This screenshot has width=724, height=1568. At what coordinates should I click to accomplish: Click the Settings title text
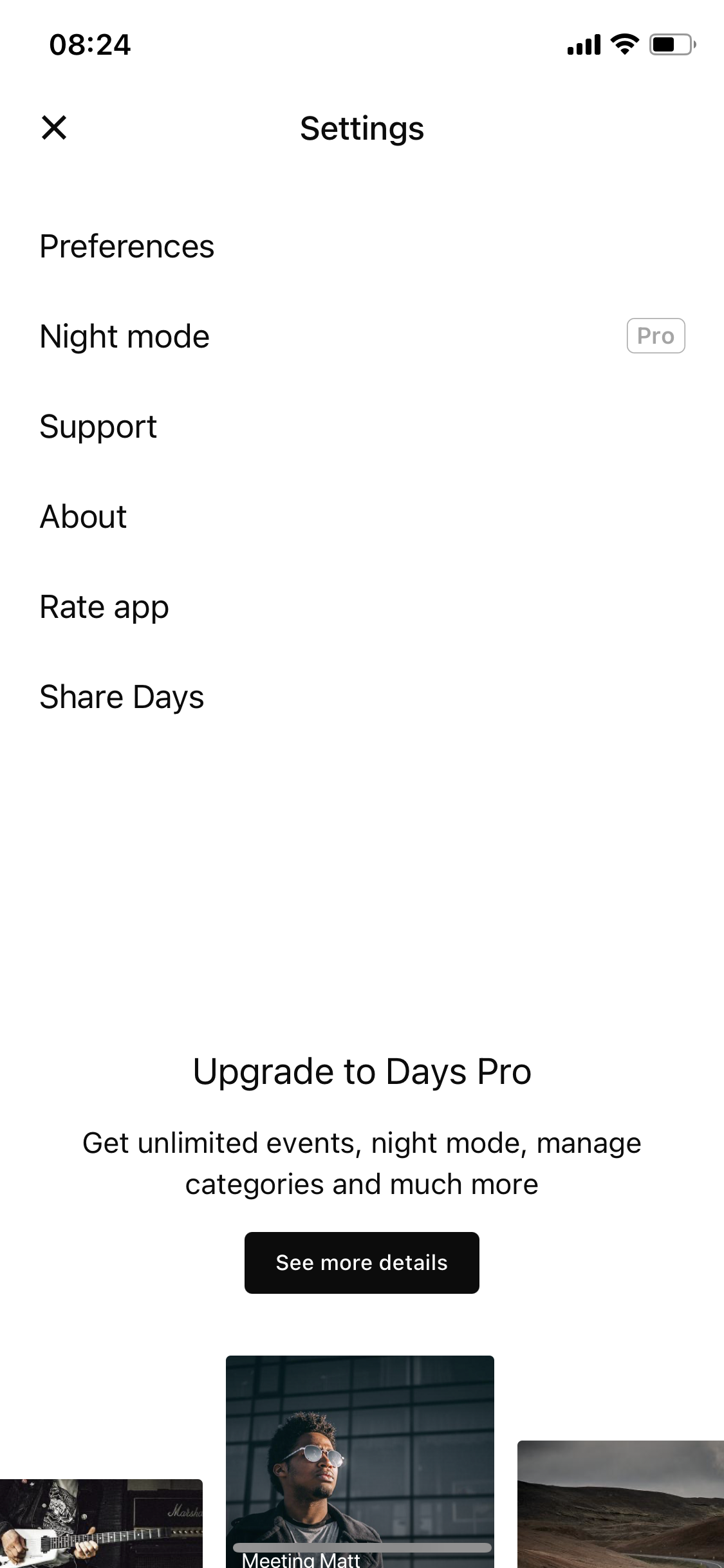[362, 128]
